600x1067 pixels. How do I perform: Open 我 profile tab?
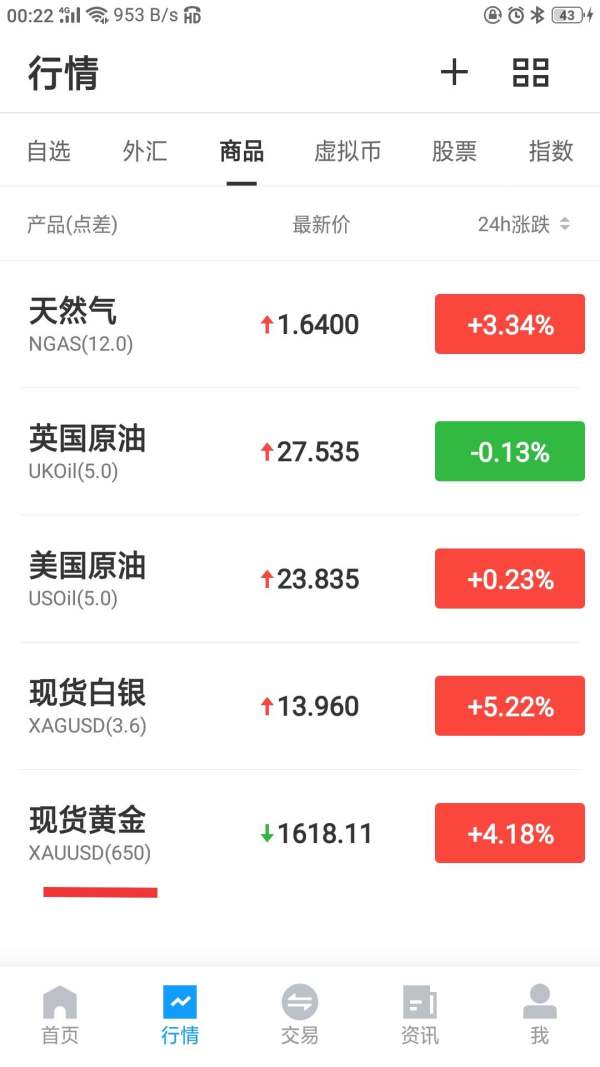[539, 1015]
